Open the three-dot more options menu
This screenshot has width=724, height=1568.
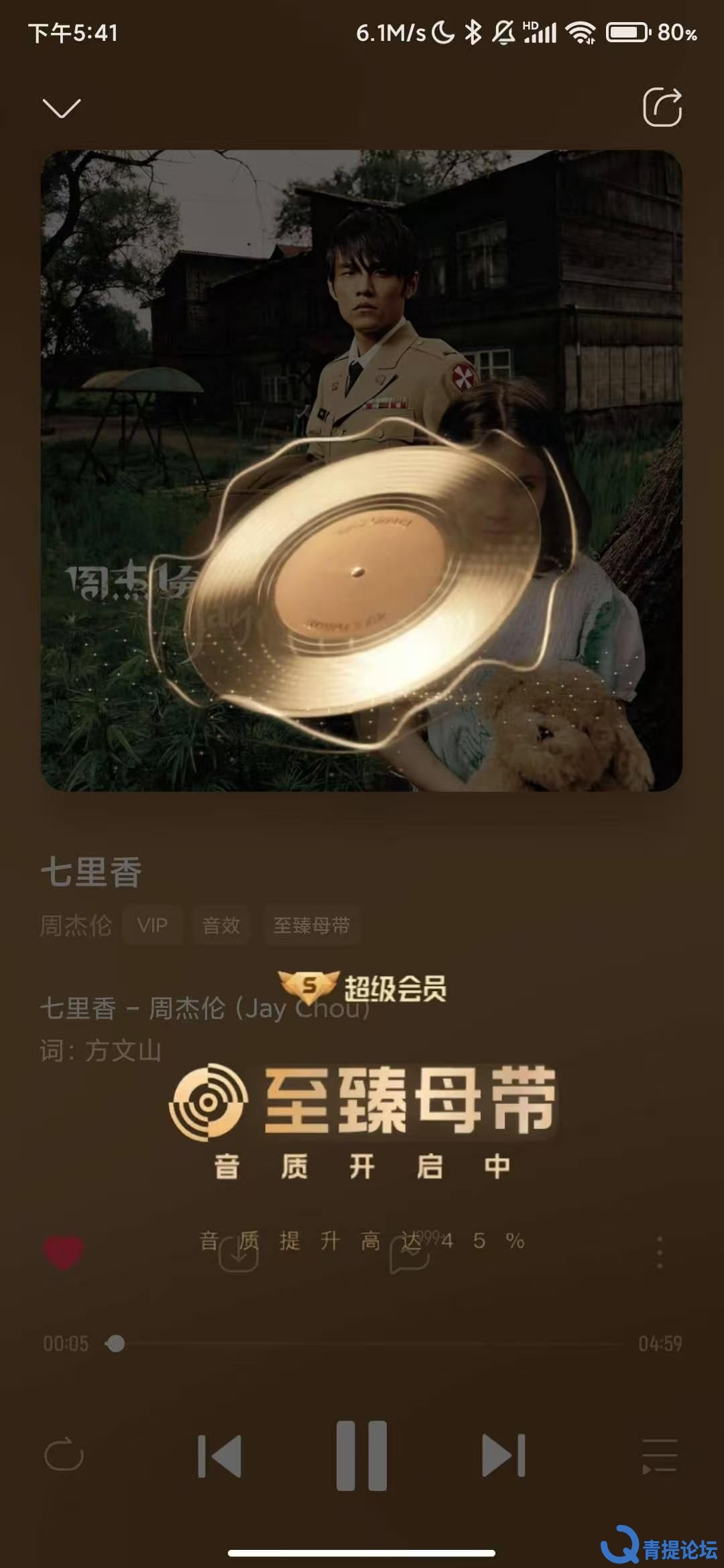pyautogui.click(x=660, y=1252)
